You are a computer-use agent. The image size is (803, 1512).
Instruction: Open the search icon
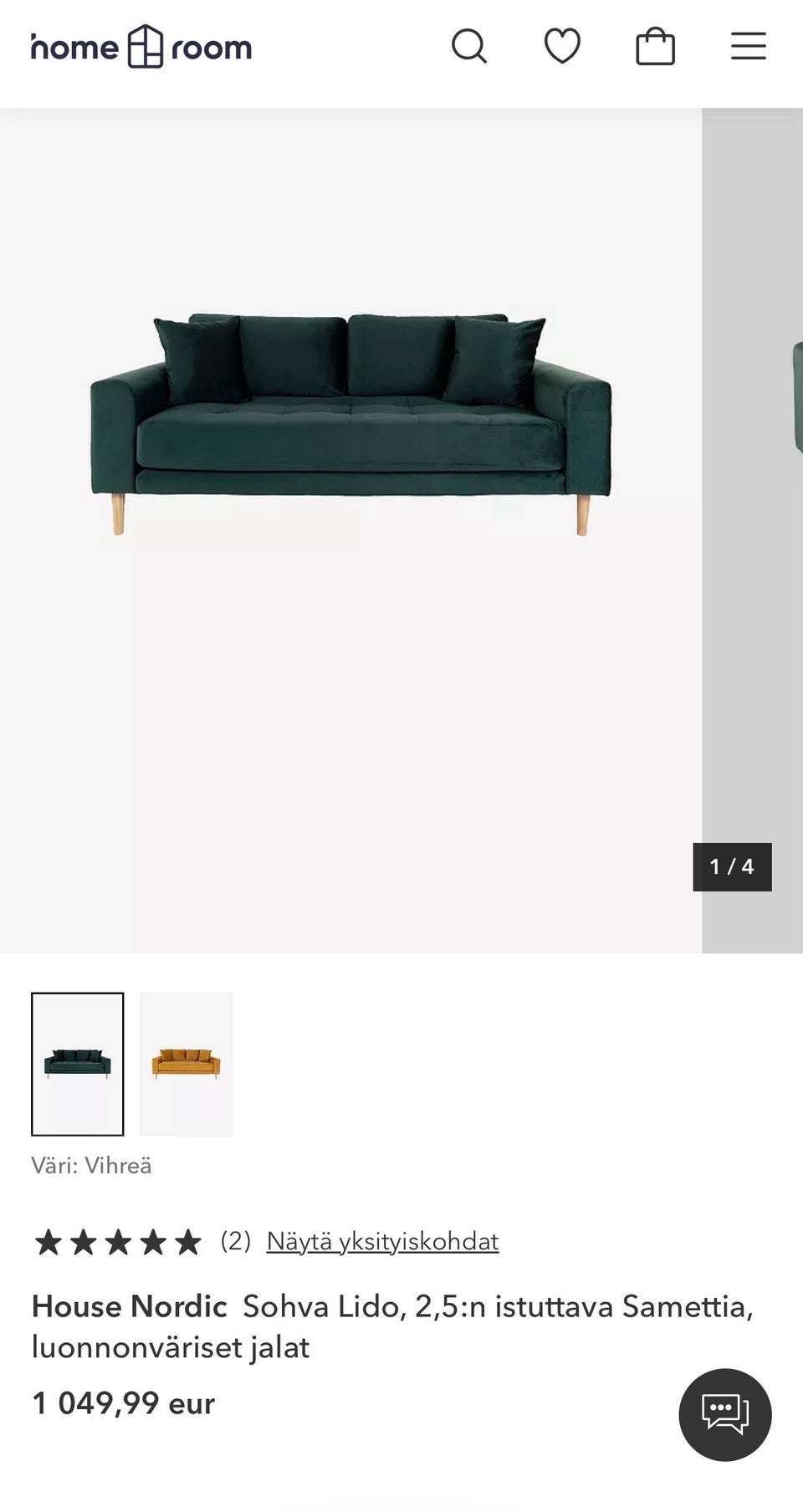pos(469,47)
